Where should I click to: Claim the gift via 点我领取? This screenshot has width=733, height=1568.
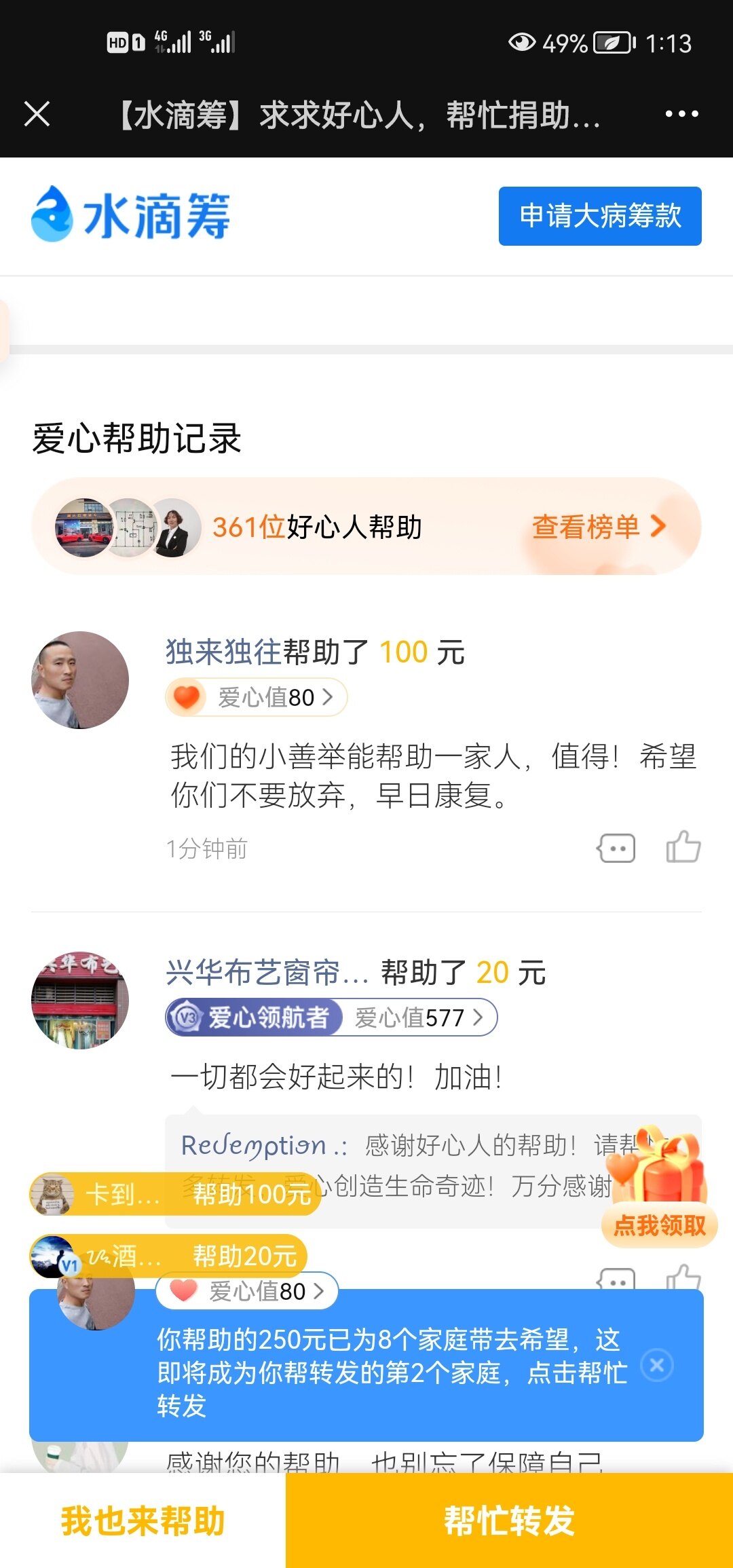click(x=659, y=1225)
